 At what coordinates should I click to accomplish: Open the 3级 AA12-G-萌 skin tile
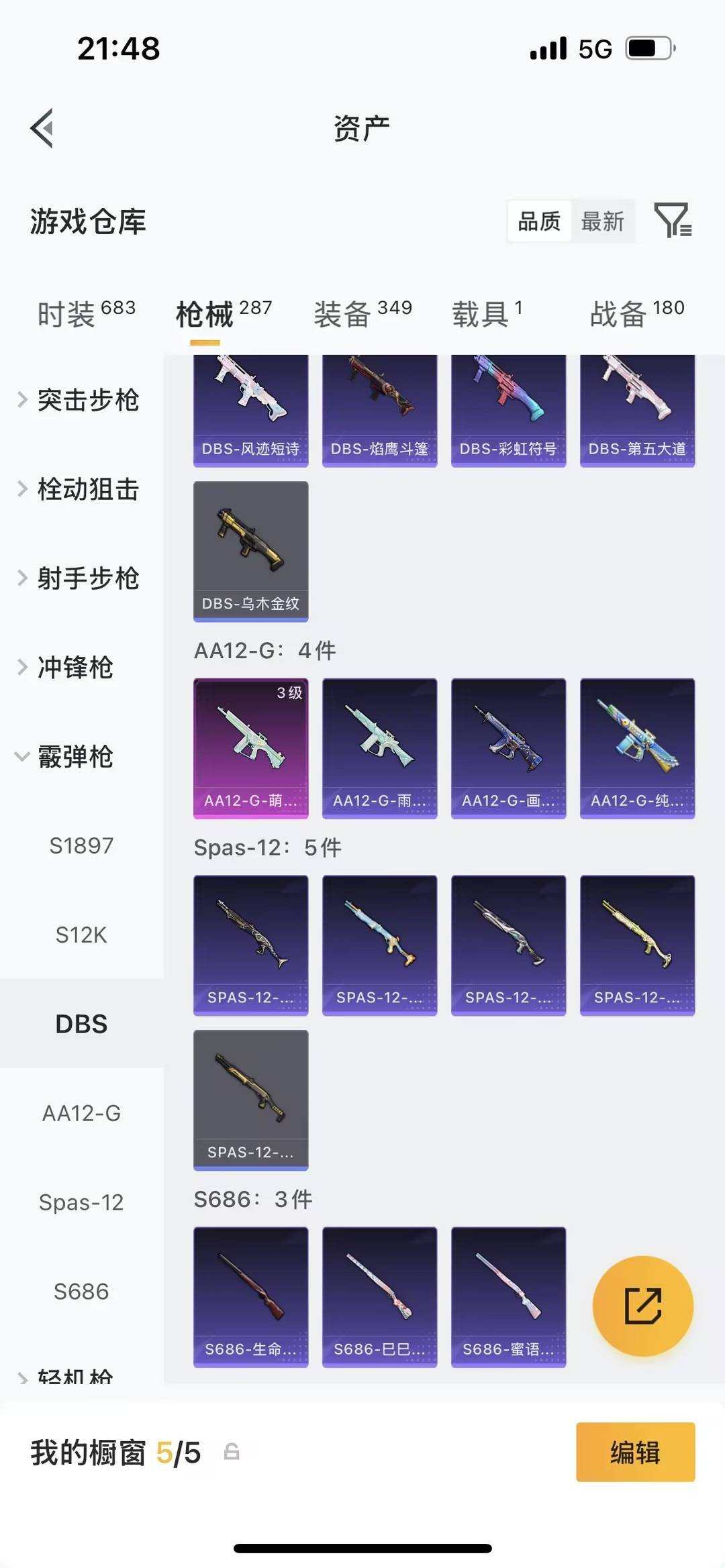point(250,747)
